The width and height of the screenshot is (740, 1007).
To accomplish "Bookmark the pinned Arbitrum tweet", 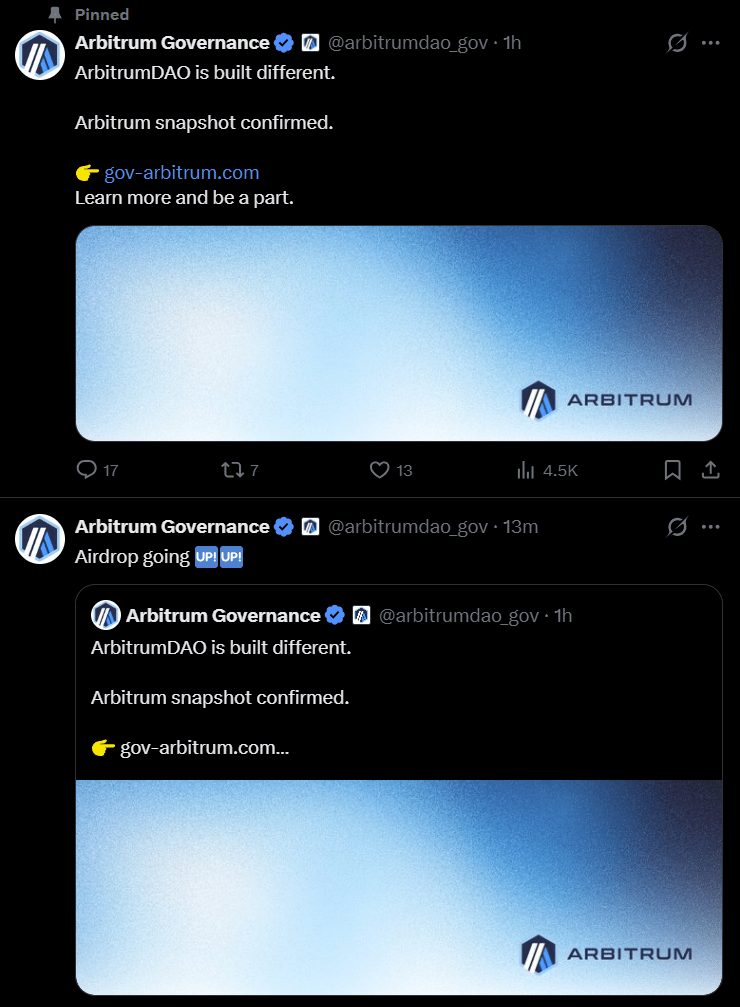I will click(673, 469).
